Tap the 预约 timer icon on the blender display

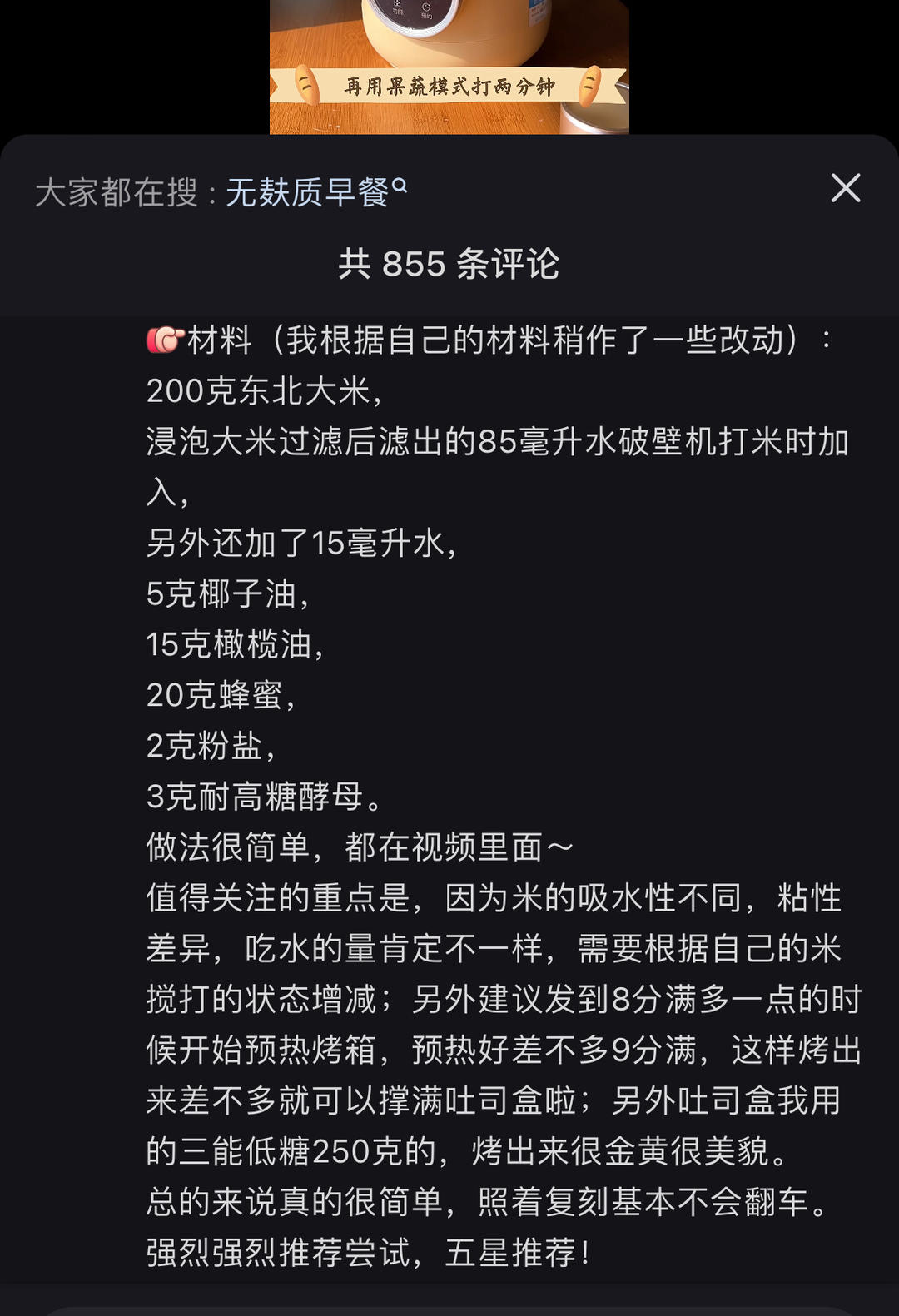click(x=426, y=10)
